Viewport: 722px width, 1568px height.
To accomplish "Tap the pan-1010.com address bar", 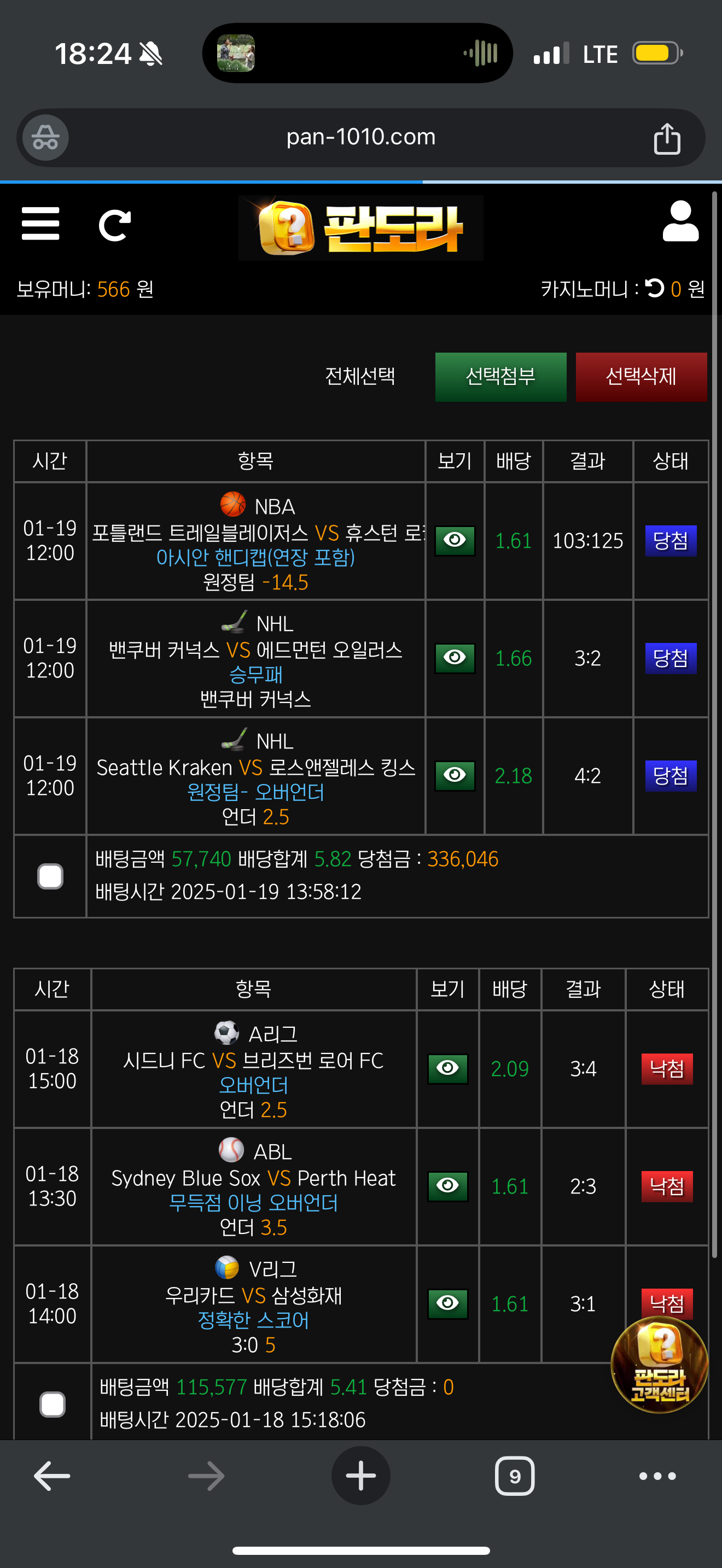I will (360, 138).
